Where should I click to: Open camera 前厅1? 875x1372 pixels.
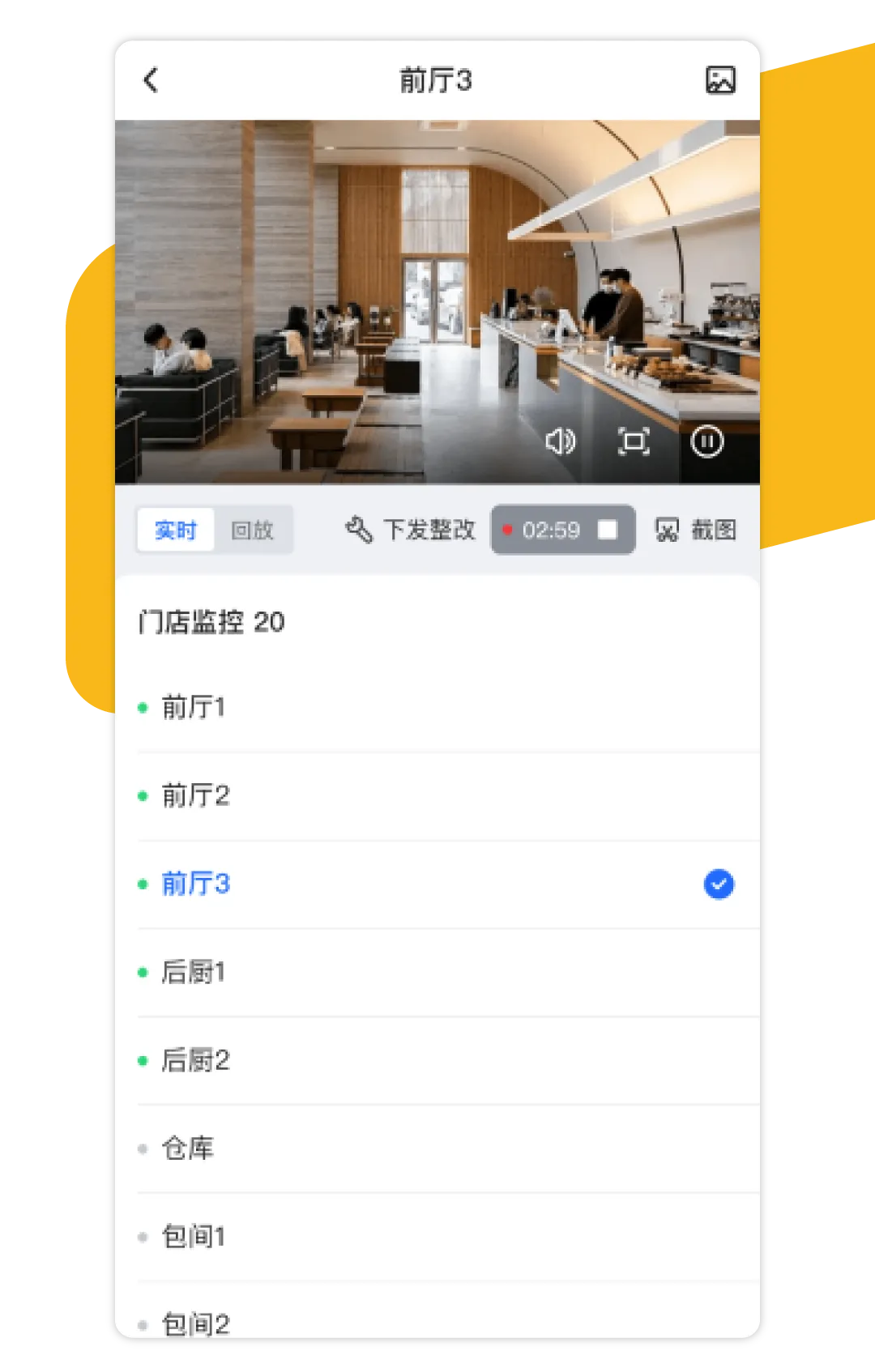point(193,708)
